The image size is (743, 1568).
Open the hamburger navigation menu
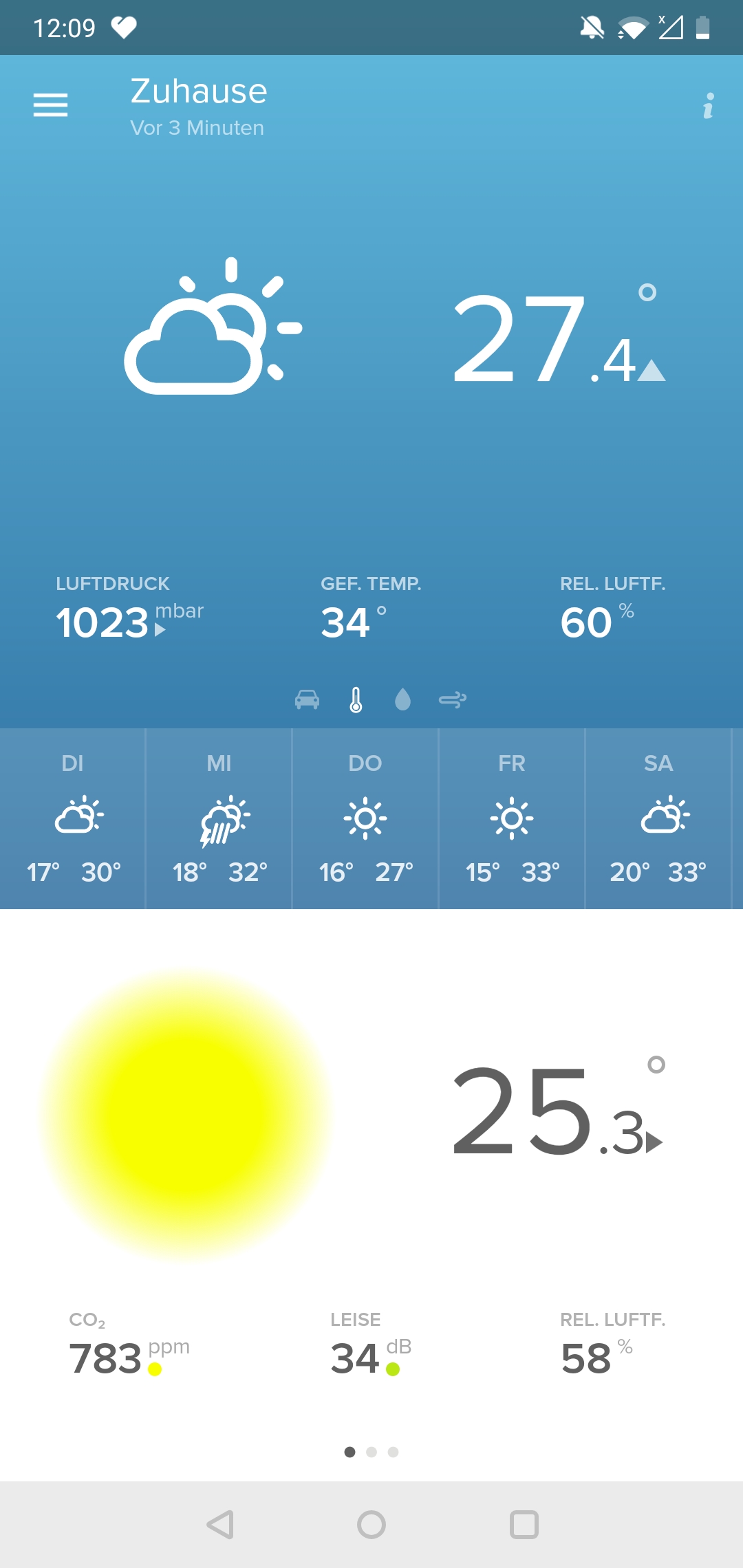[50, 105]
